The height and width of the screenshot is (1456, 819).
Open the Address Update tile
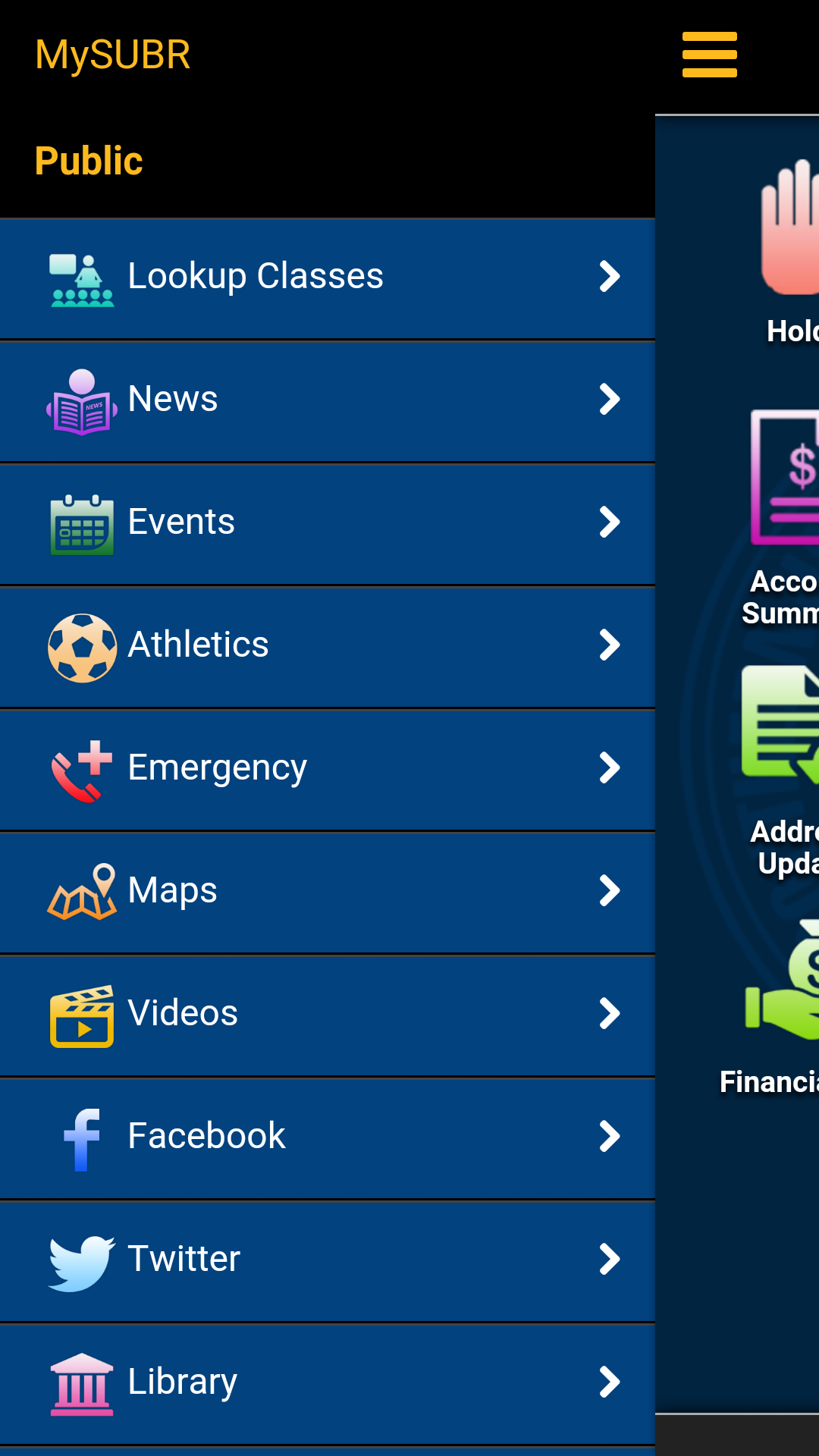pos(783,770)
